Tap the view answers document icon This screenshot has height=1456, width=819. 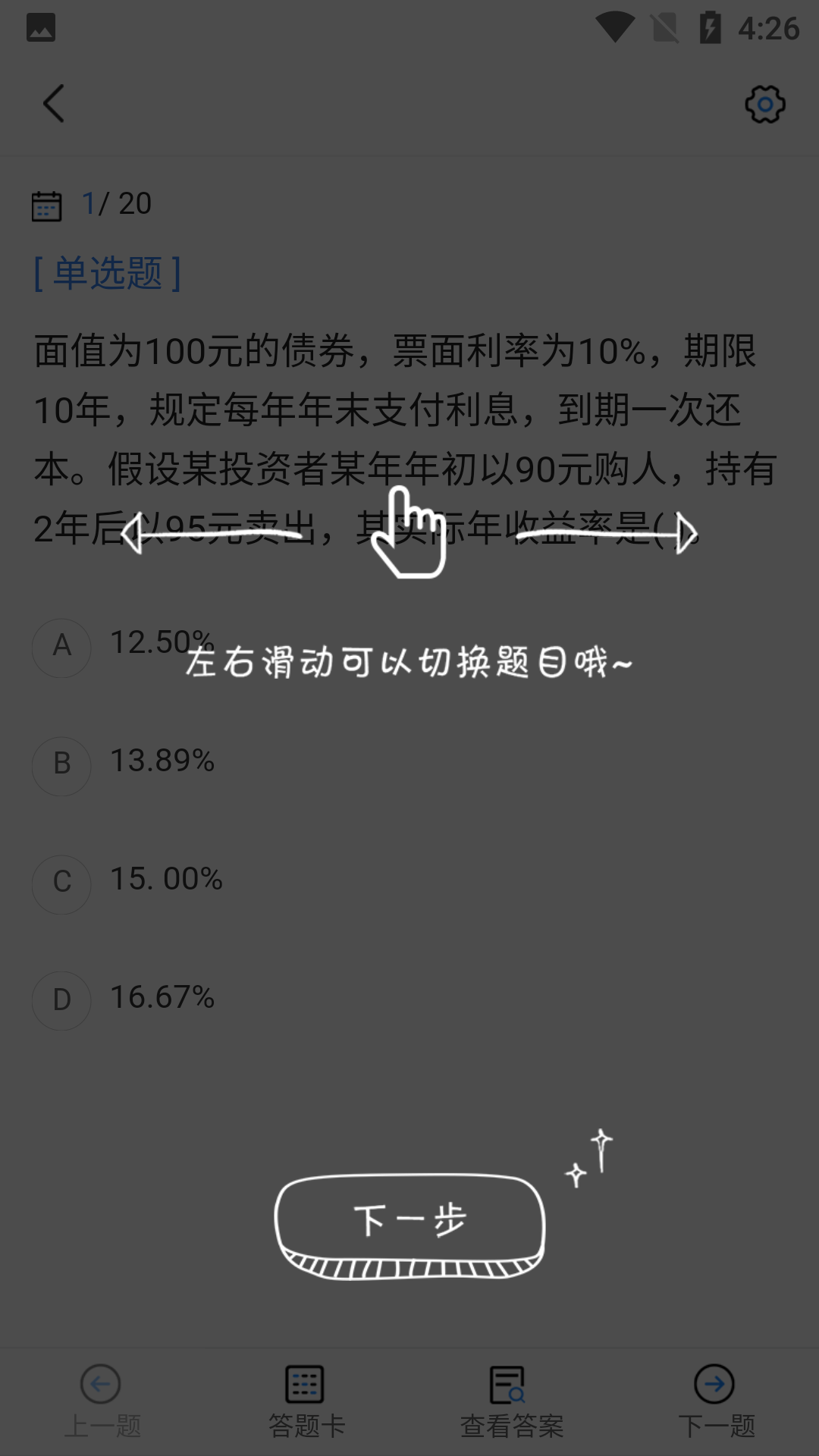tap(509, 1383)
